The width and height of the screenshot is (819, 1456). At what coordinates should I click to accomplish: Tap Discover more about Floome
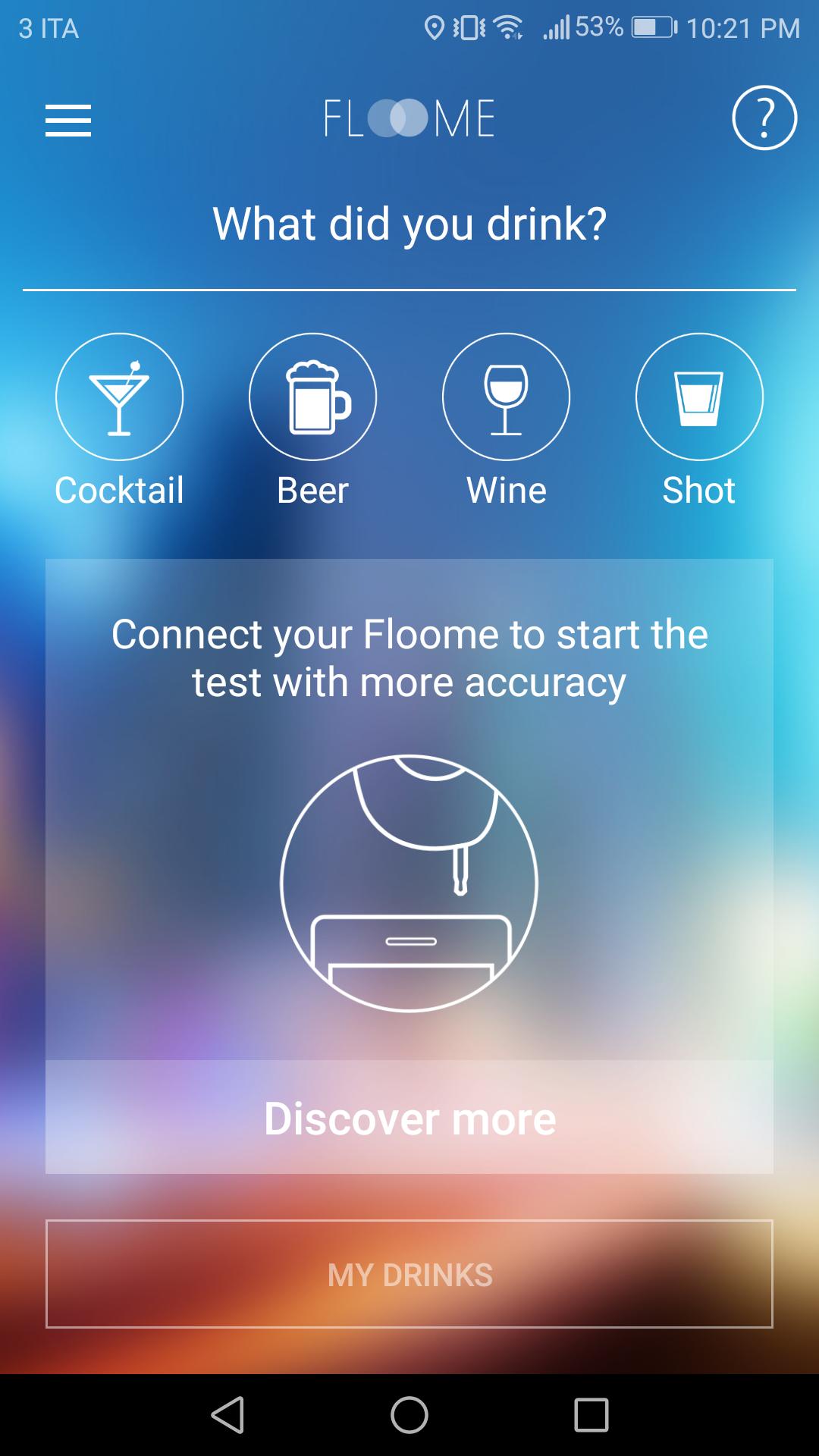(x=409, y=1118)
